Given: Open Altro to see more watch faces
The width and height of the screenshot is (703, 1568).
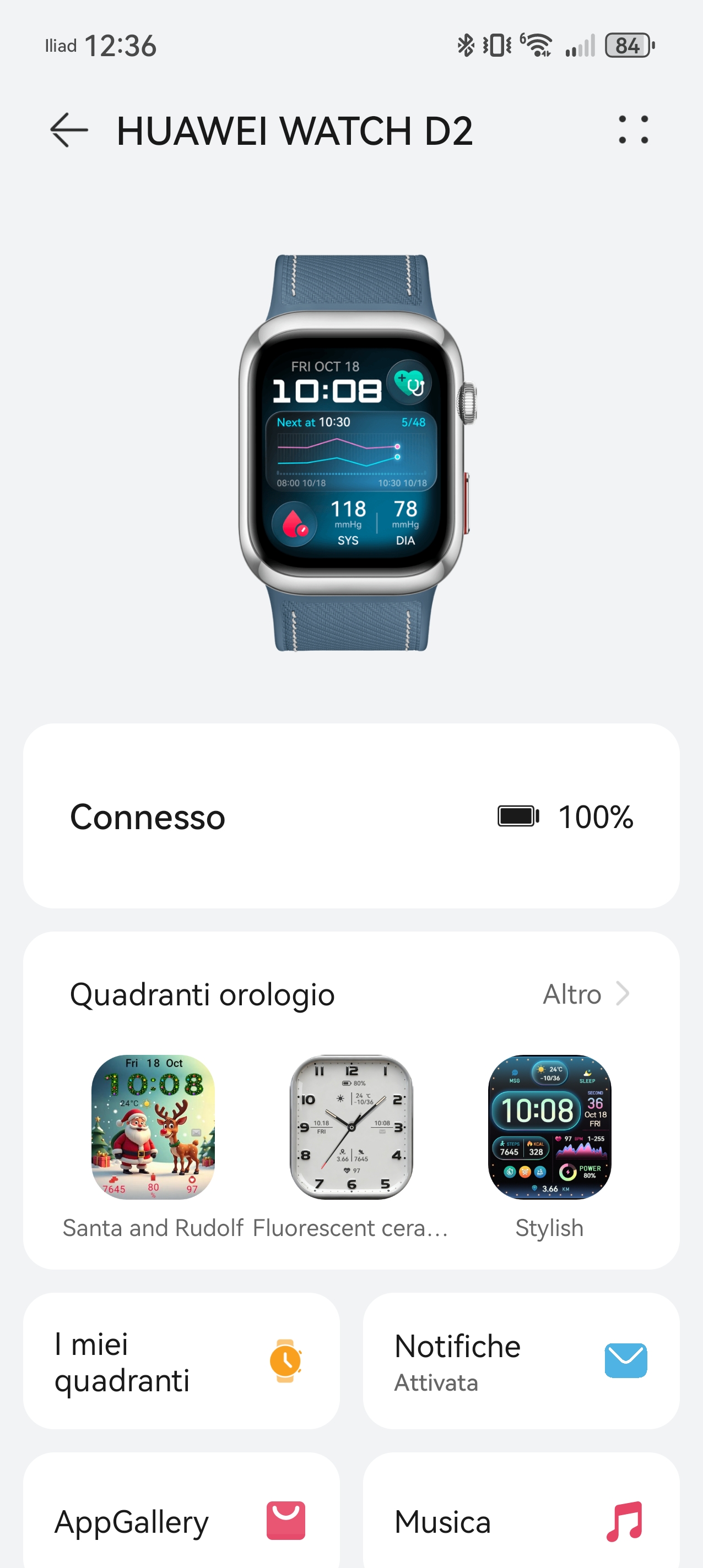Looking at the screenshot, I should point(586,994).
